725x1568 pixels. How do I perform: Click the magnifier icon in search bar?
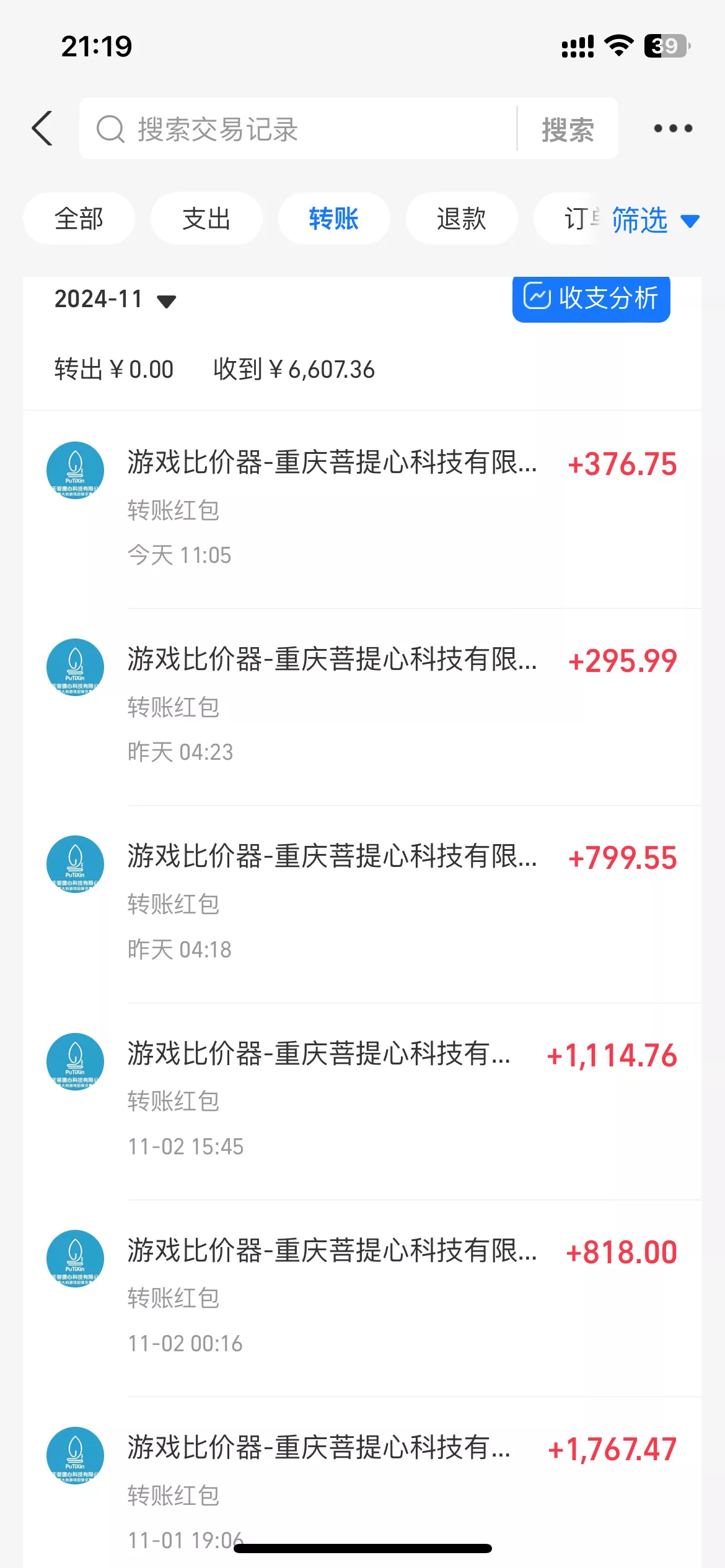(110, 128)
